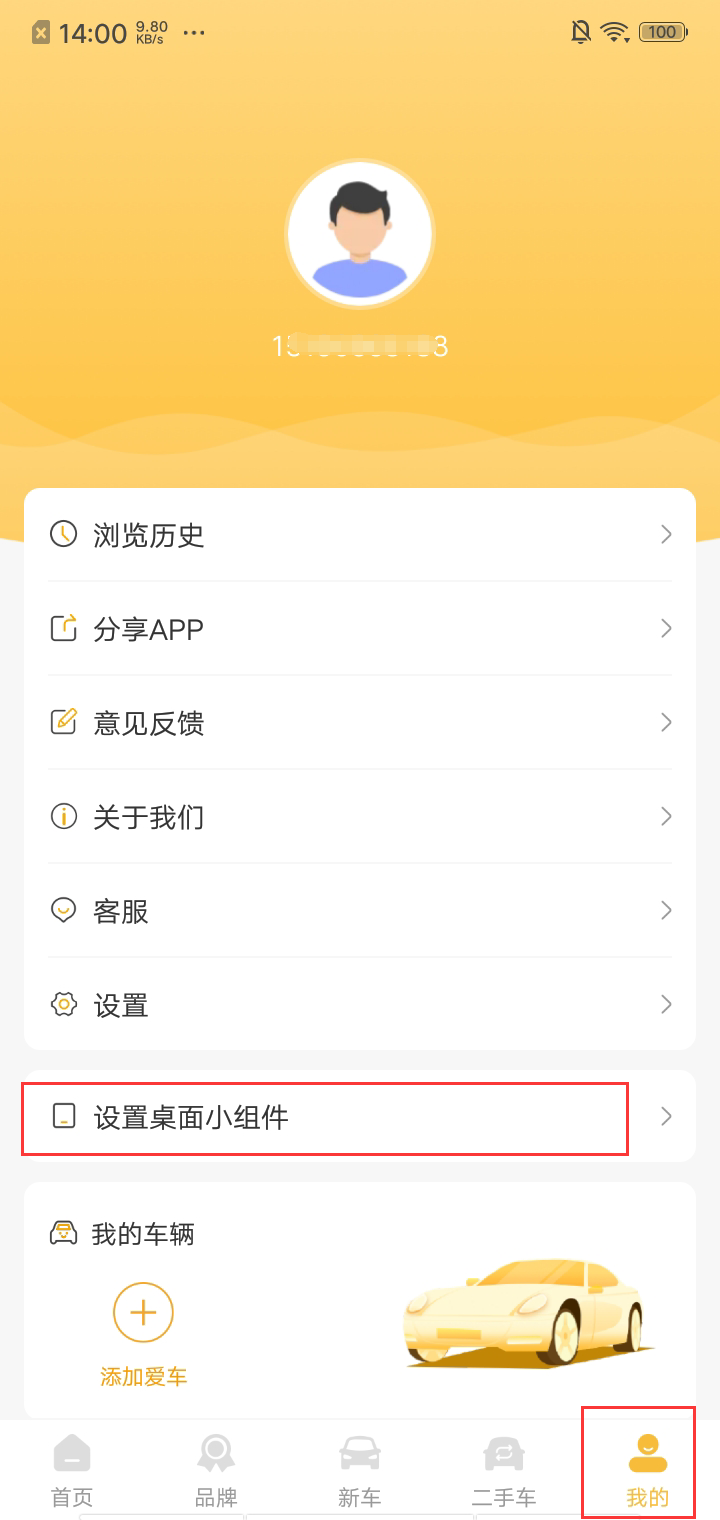Switch to the 品牌 tab
This screenshot has width=720, height=1520.
(216, 1468)
